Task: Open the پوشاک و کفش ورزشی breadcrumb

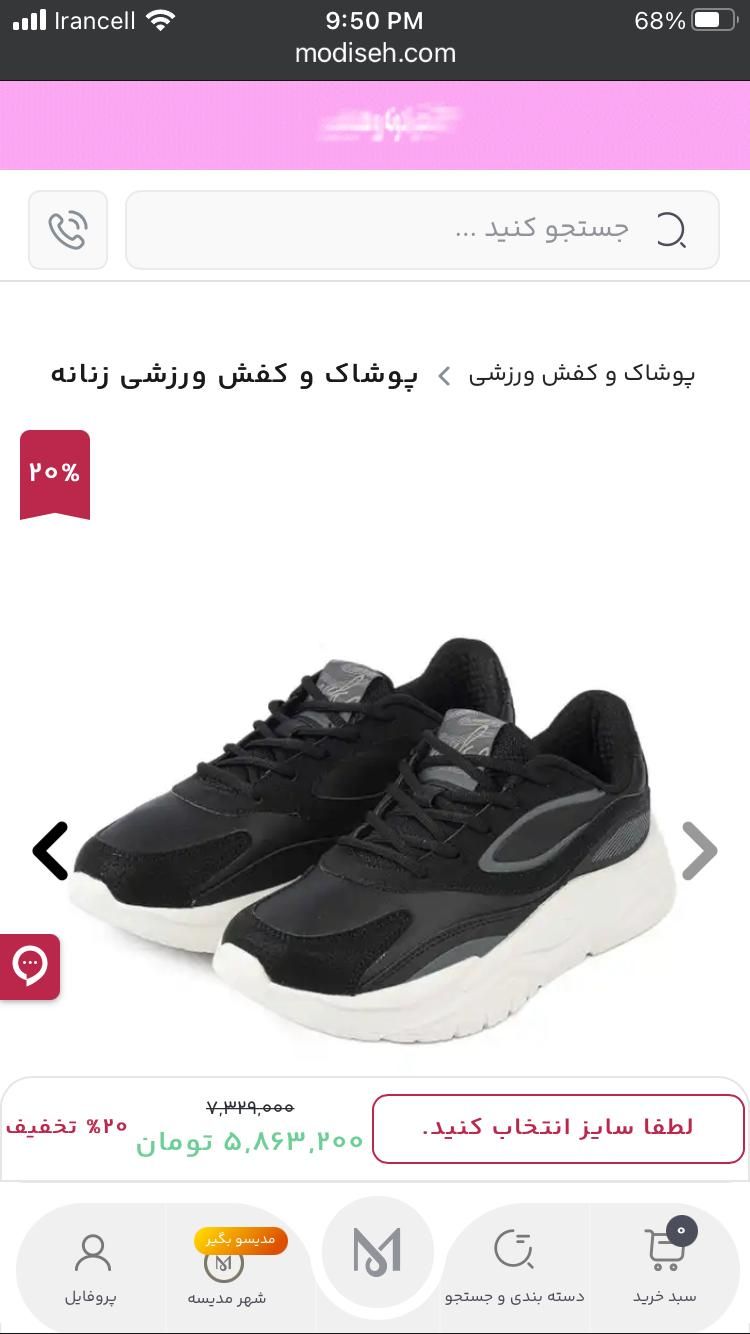Action: [x=582, y=374]
